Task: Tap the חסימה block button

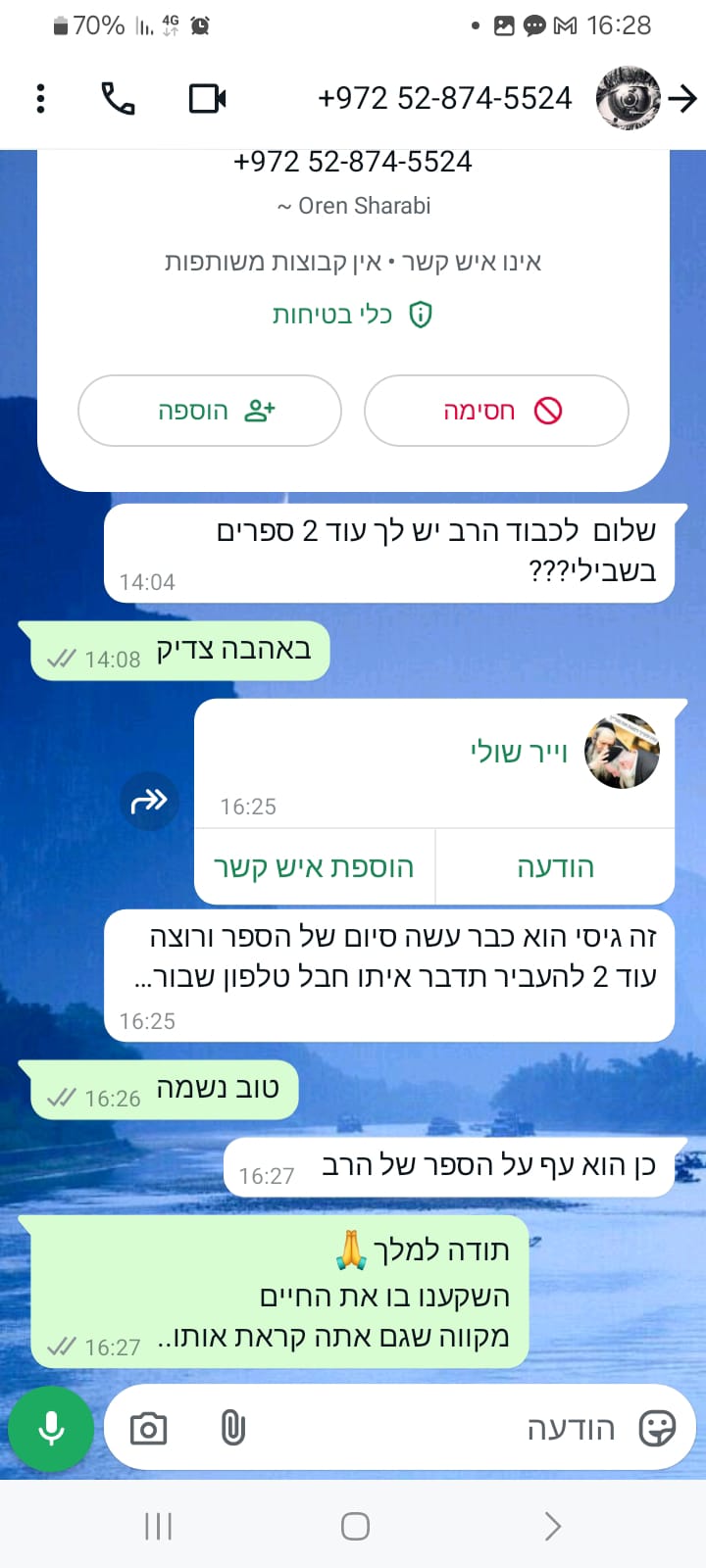Action: 496,411
